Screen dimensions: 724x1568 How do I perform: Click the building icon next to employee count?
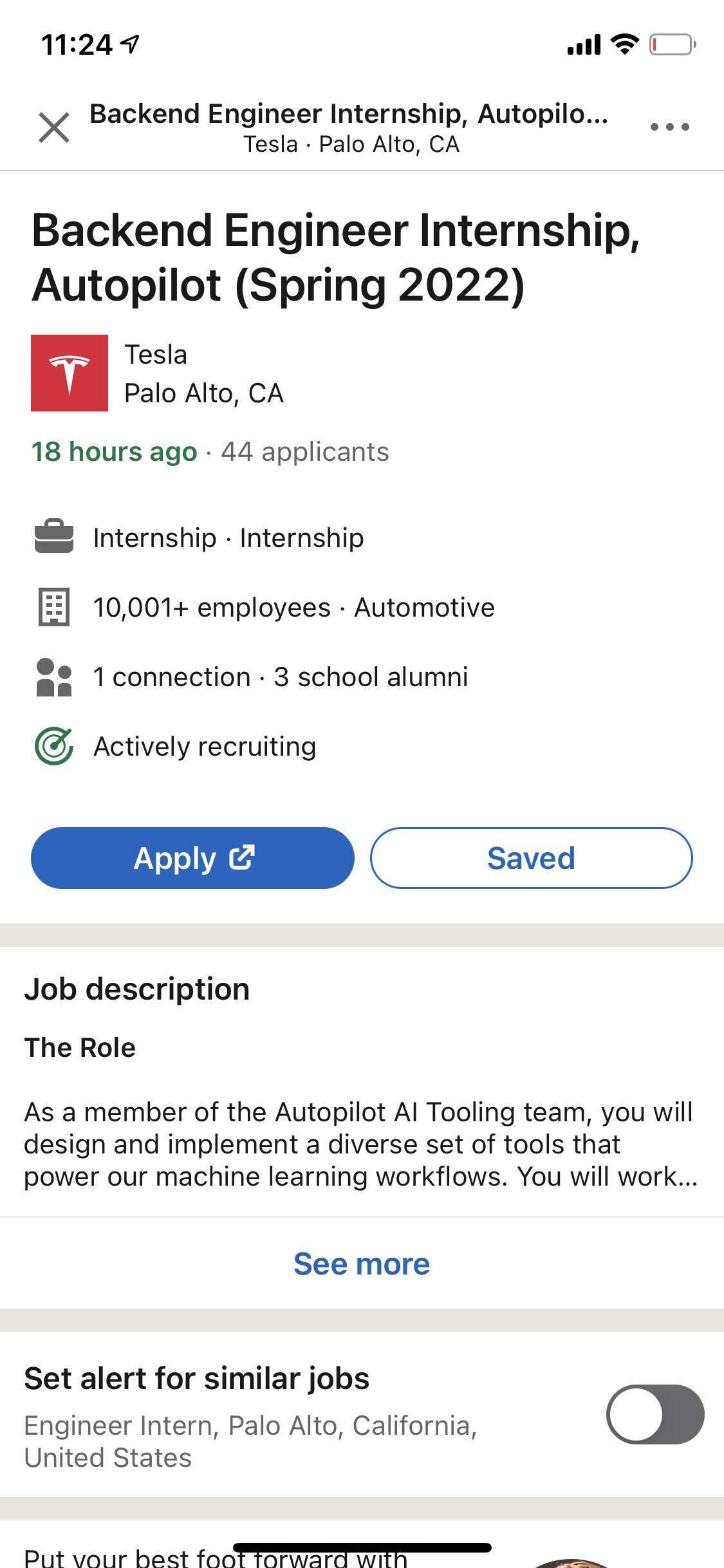tap(55, 606)
